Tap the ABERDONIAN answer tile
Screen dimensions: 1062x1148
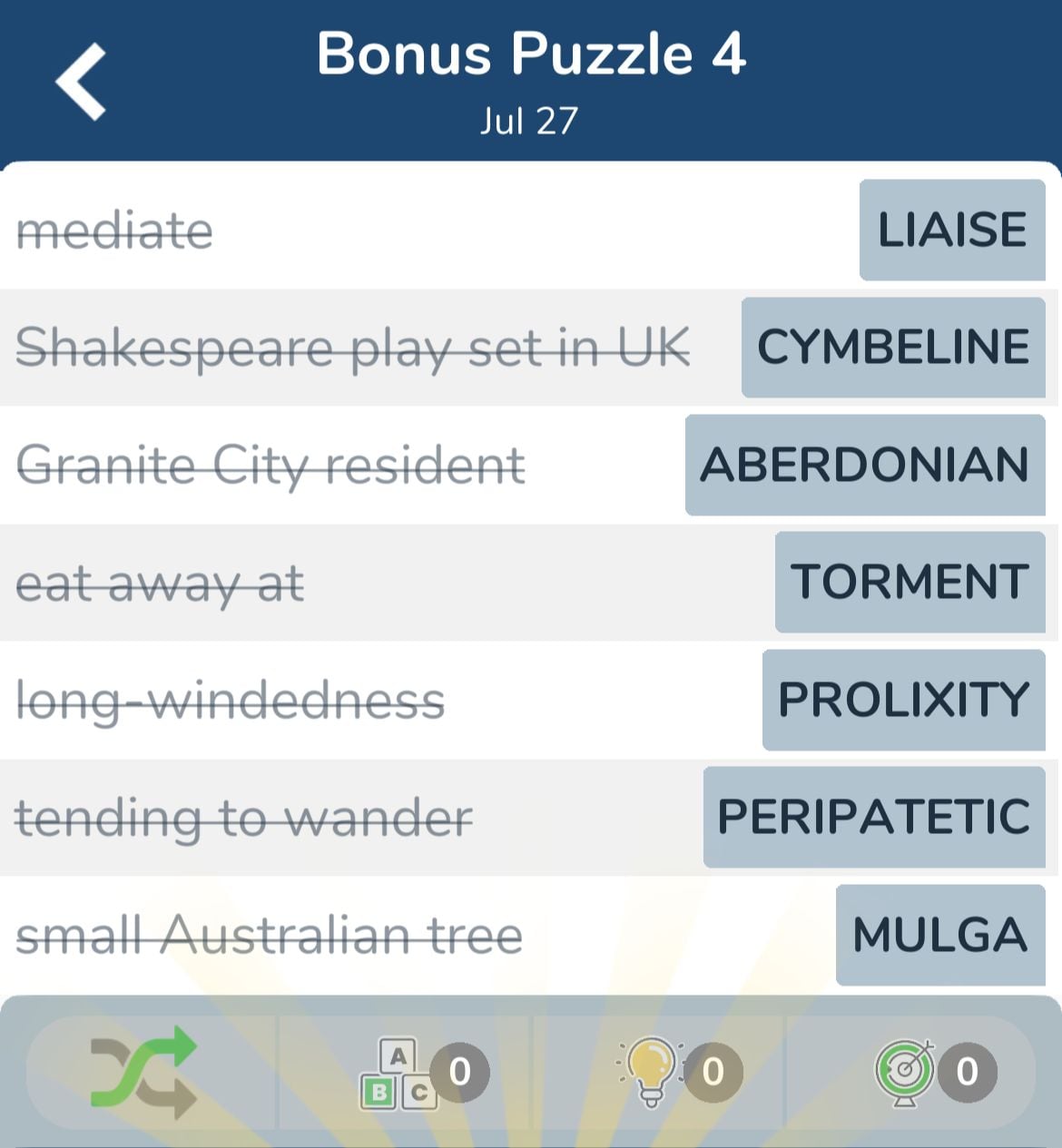(864, 465)
